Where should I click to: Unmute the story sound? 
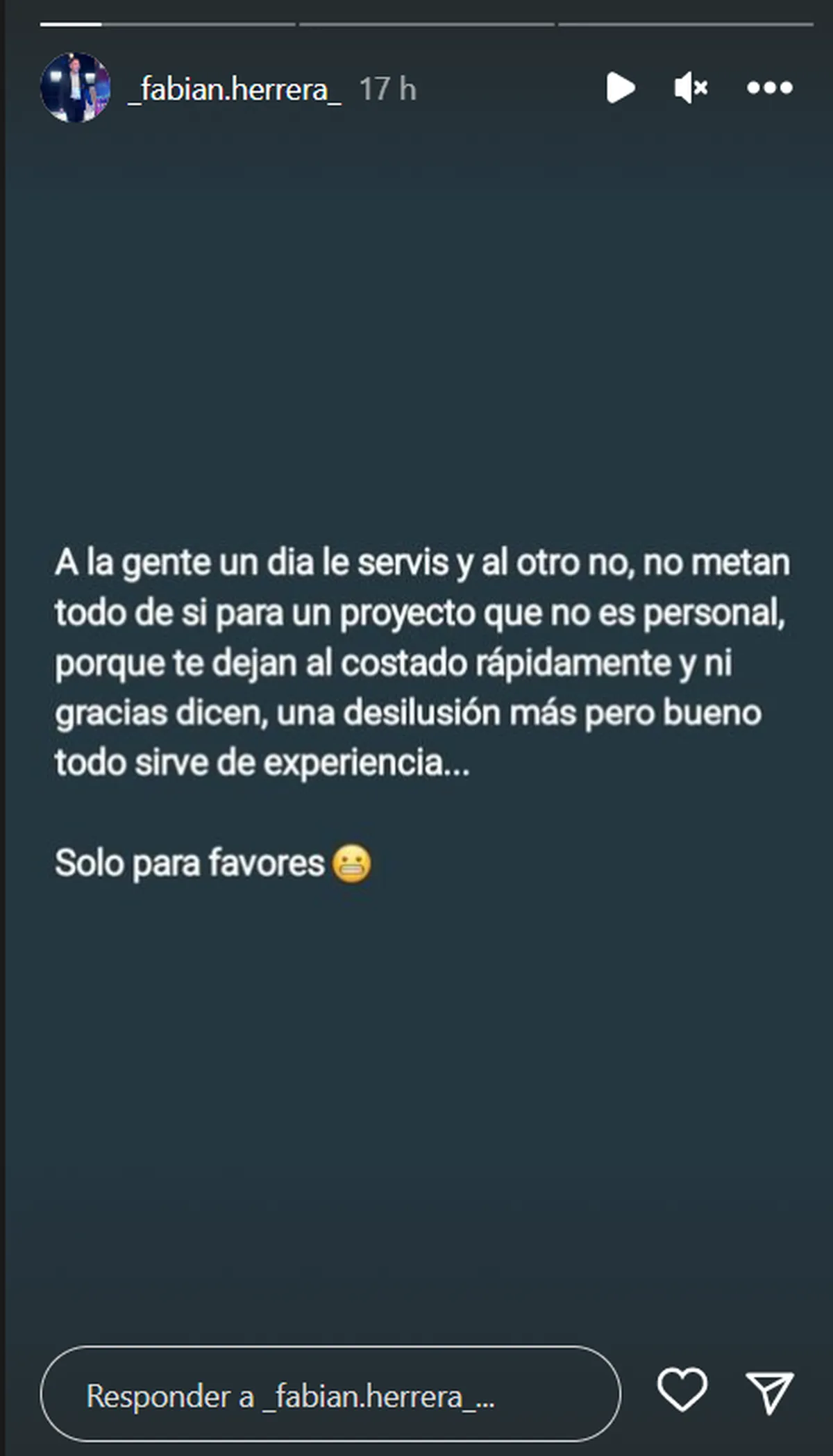tap(690, 88)
